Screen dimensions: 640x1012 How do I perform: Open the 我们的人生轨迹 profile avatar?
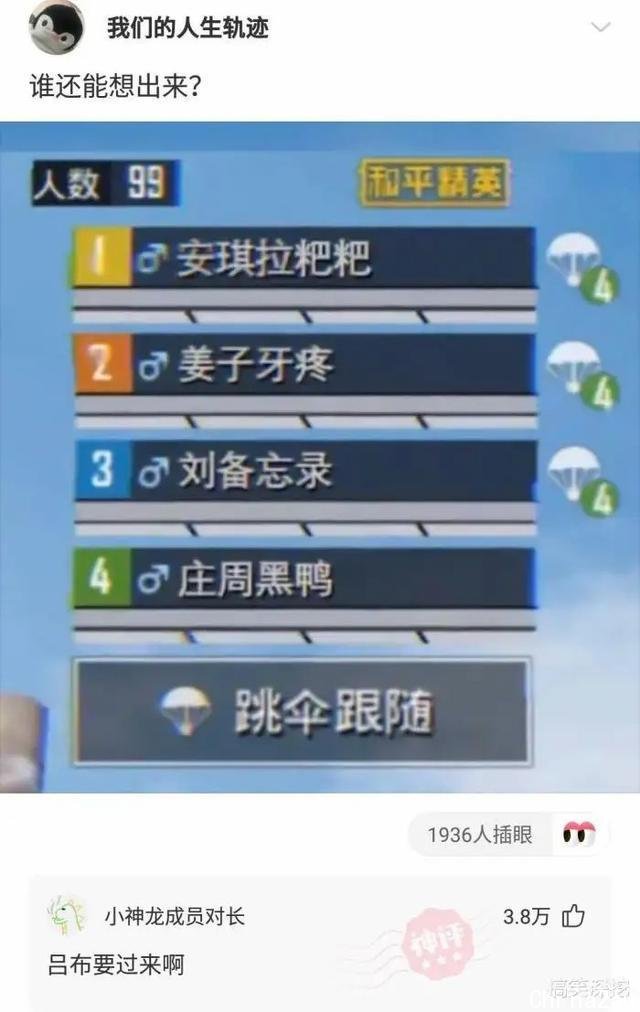click(x=56, y=27)
